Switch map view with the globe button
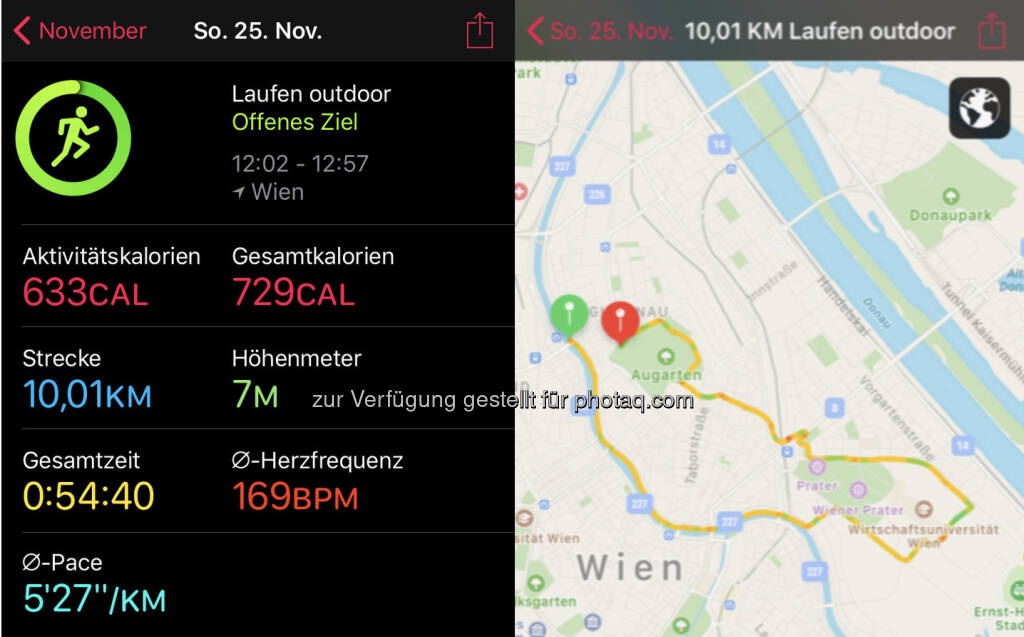 pos(979,109)
